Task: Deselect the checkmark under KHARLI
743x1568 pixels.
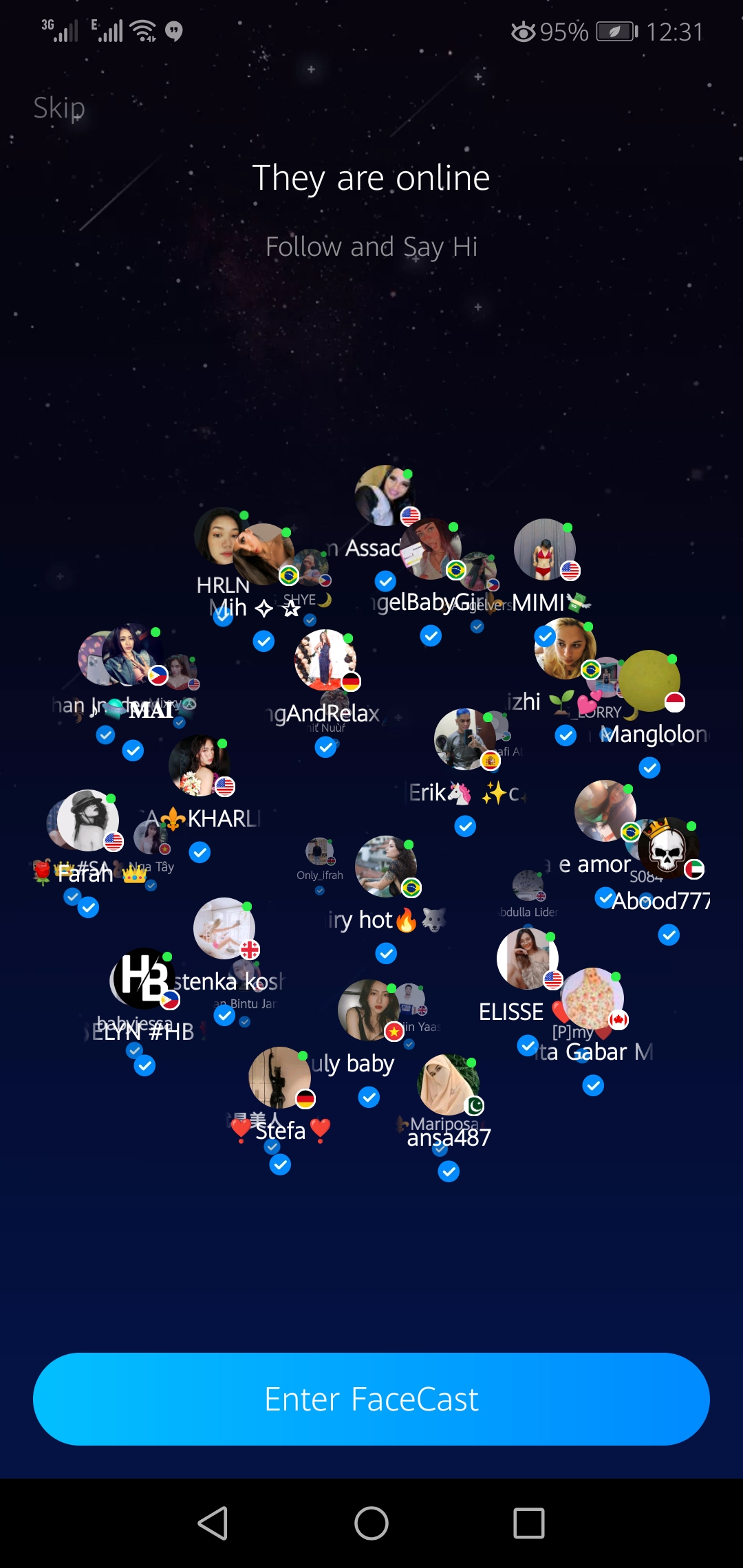Action: click(200, 853)
